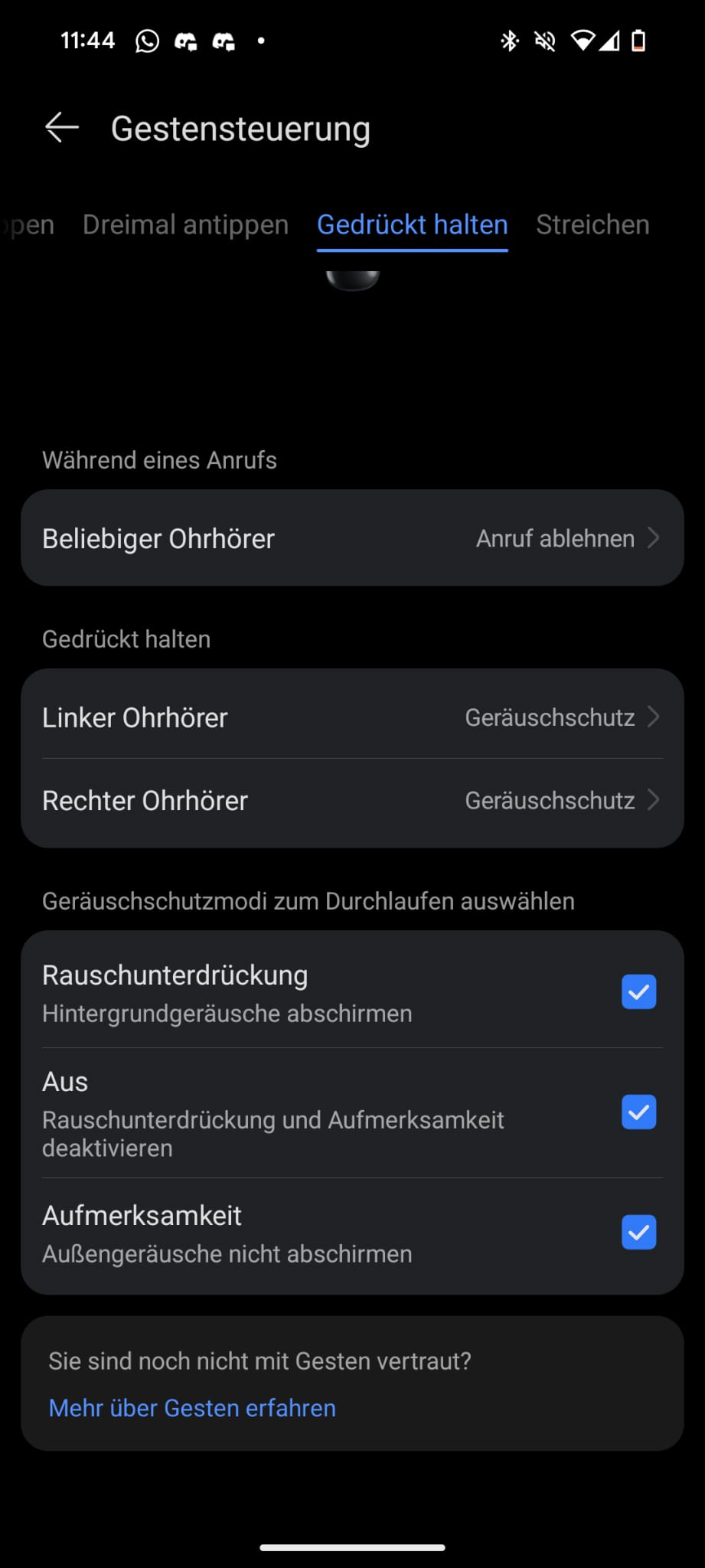Uncheck the Rauschunterdrückung checkbox
This screenshot has height=1568, width=705.
click(x=638, y=992)
